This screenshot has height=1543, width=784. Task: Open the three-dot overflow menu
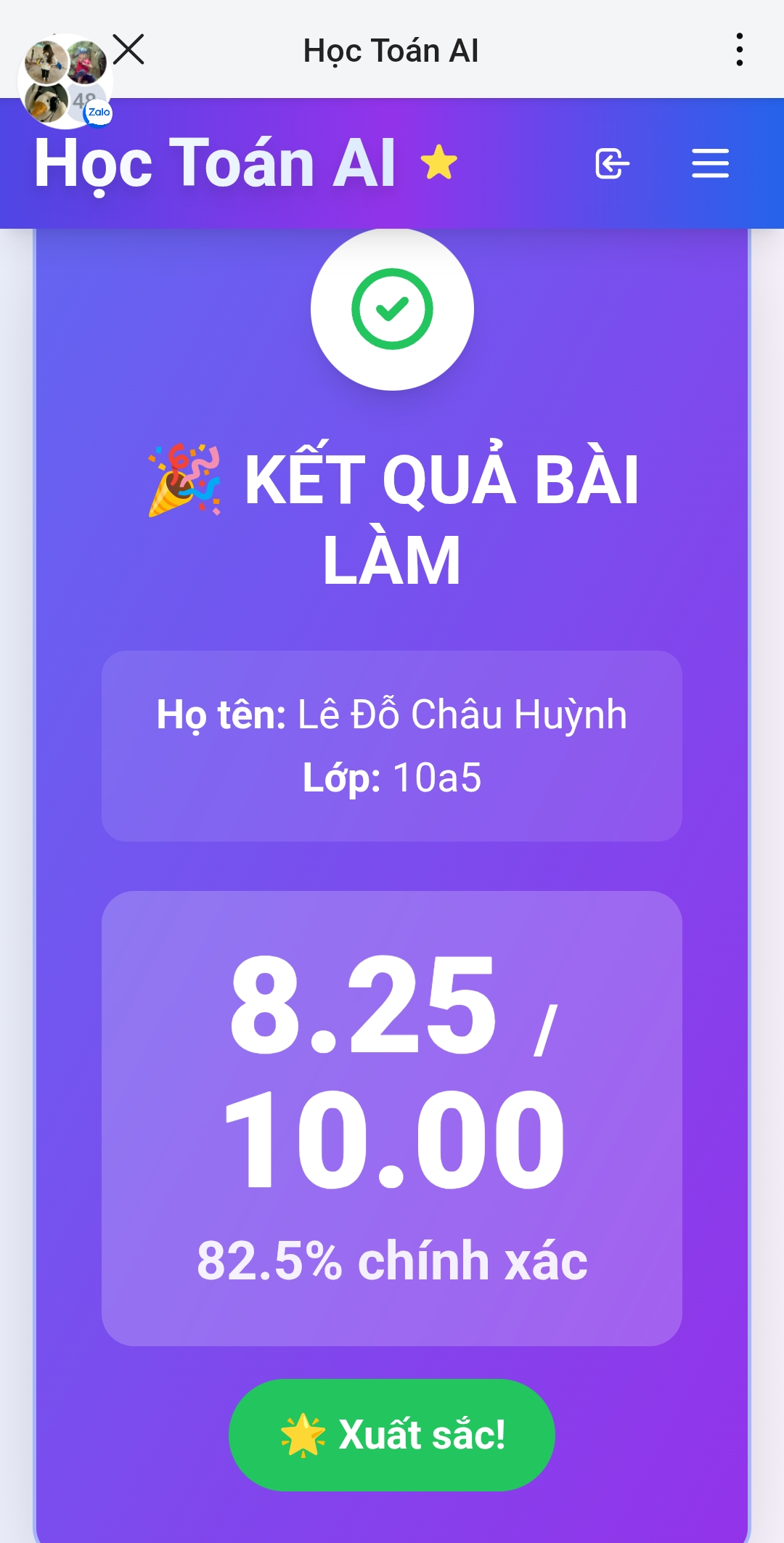739,50
